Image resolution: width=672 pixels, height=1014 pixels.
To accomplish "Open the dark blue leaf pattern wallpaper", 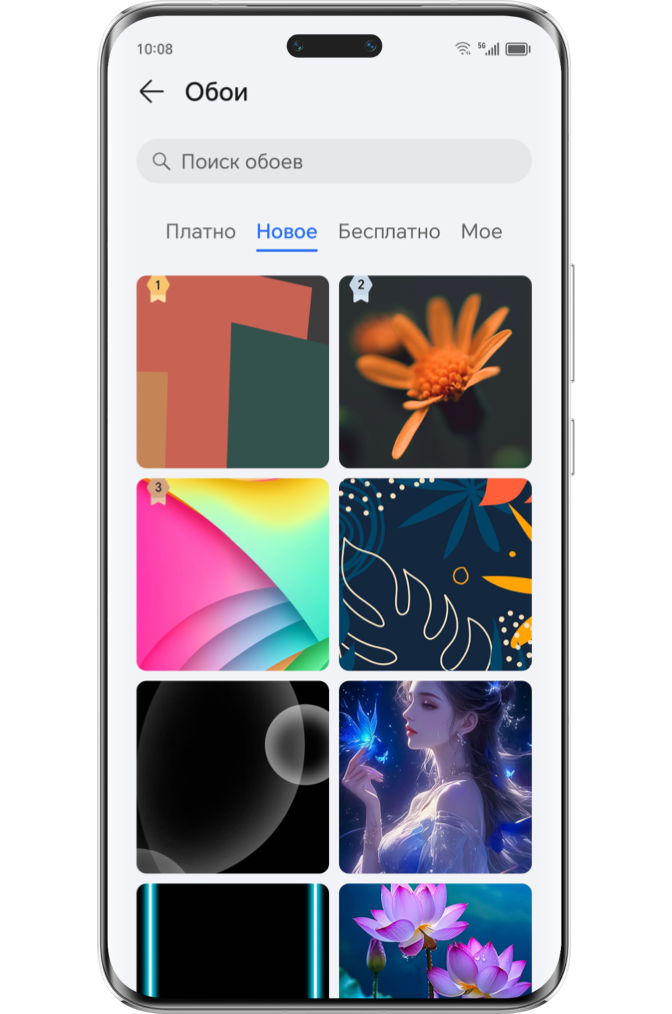I will [x=435, y=574].
